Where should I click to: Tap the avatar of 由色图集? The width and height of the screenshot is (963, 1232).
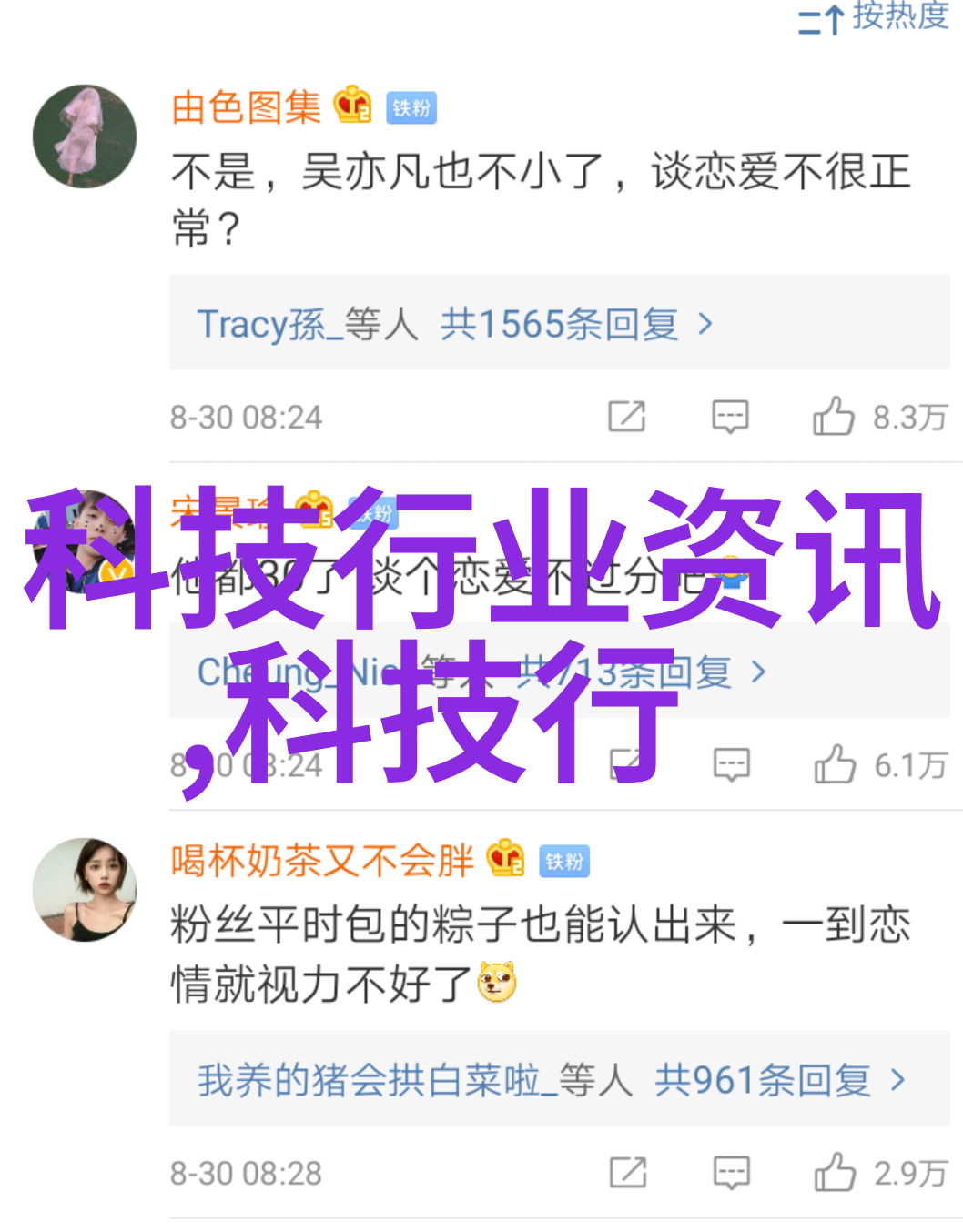click(x=85, y=136)
